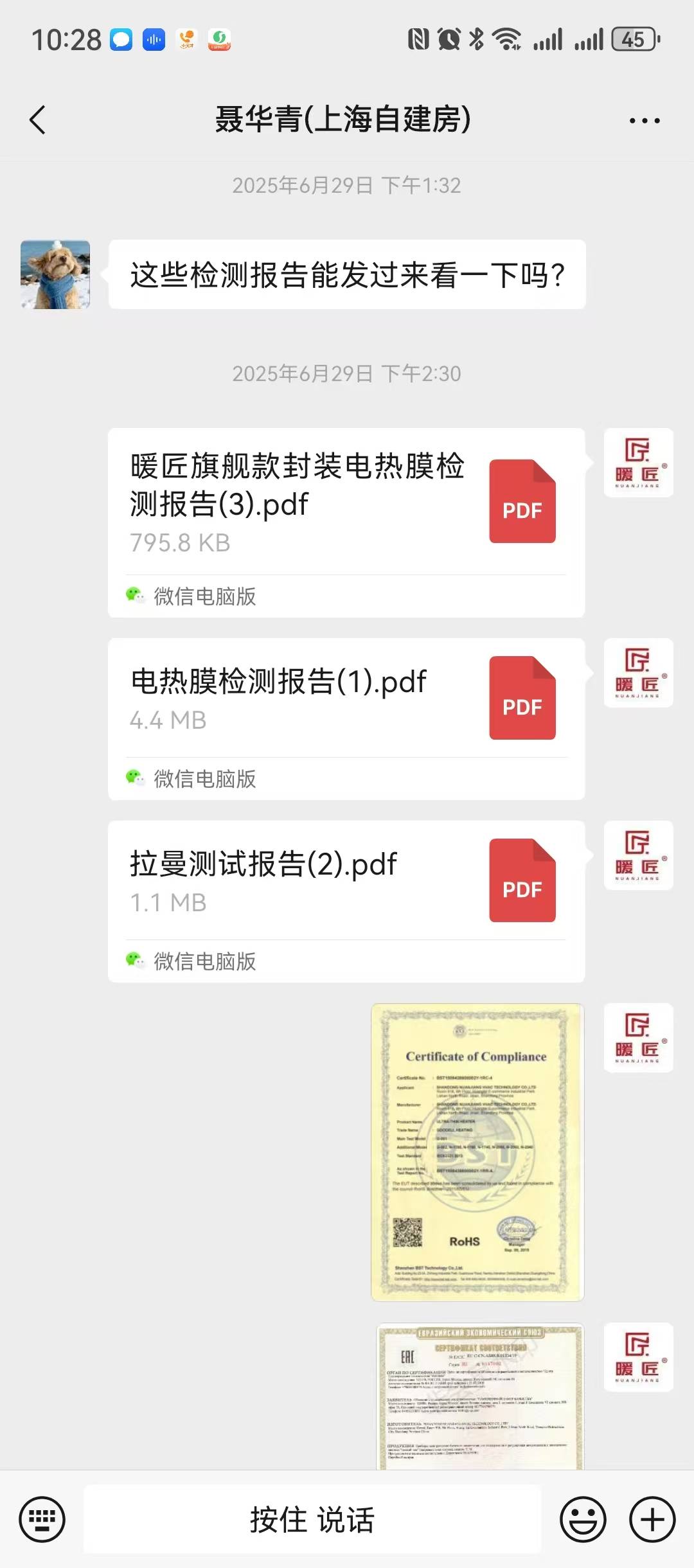Go back from the chat
694x1568 pixels.
38,120
